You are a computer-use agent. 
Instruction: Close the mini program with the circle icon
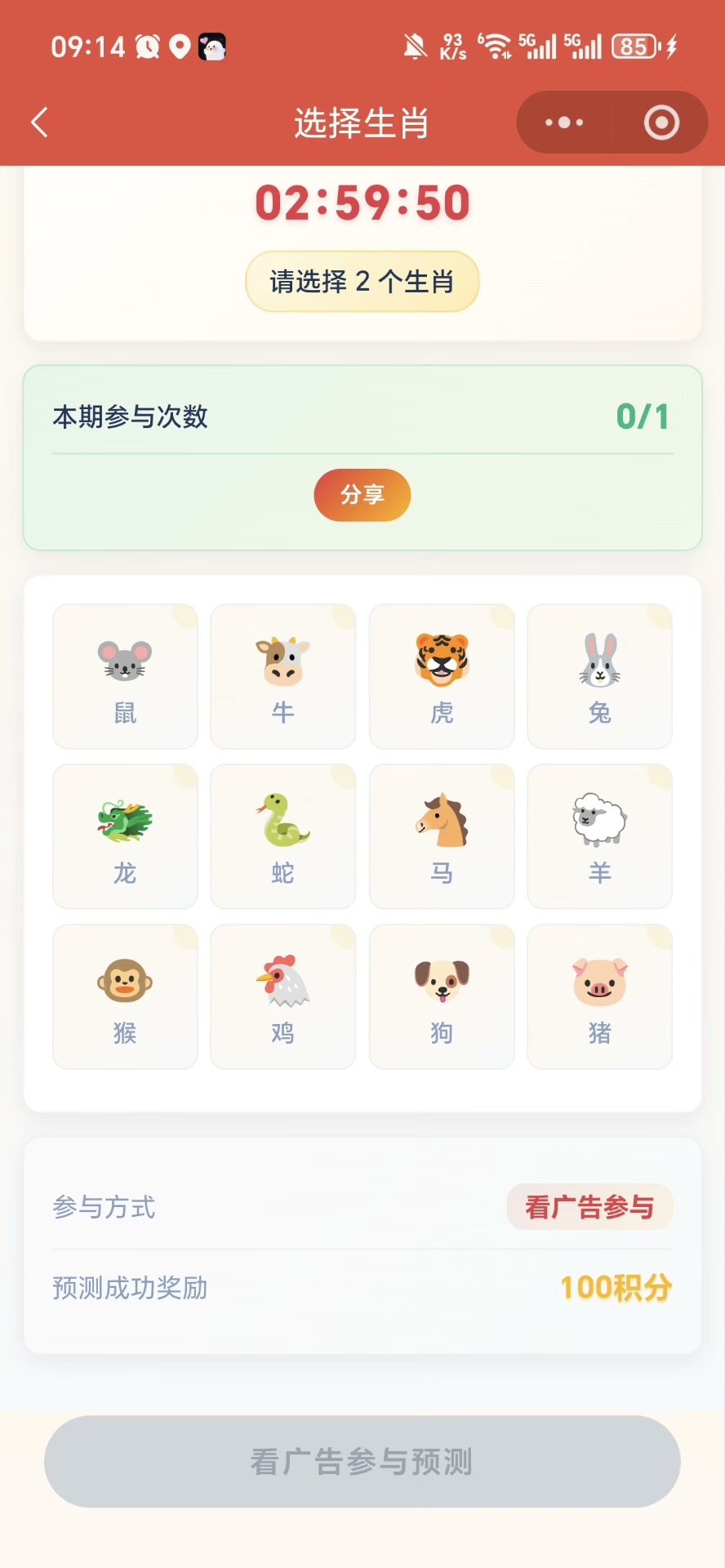[x=661, y=122]
